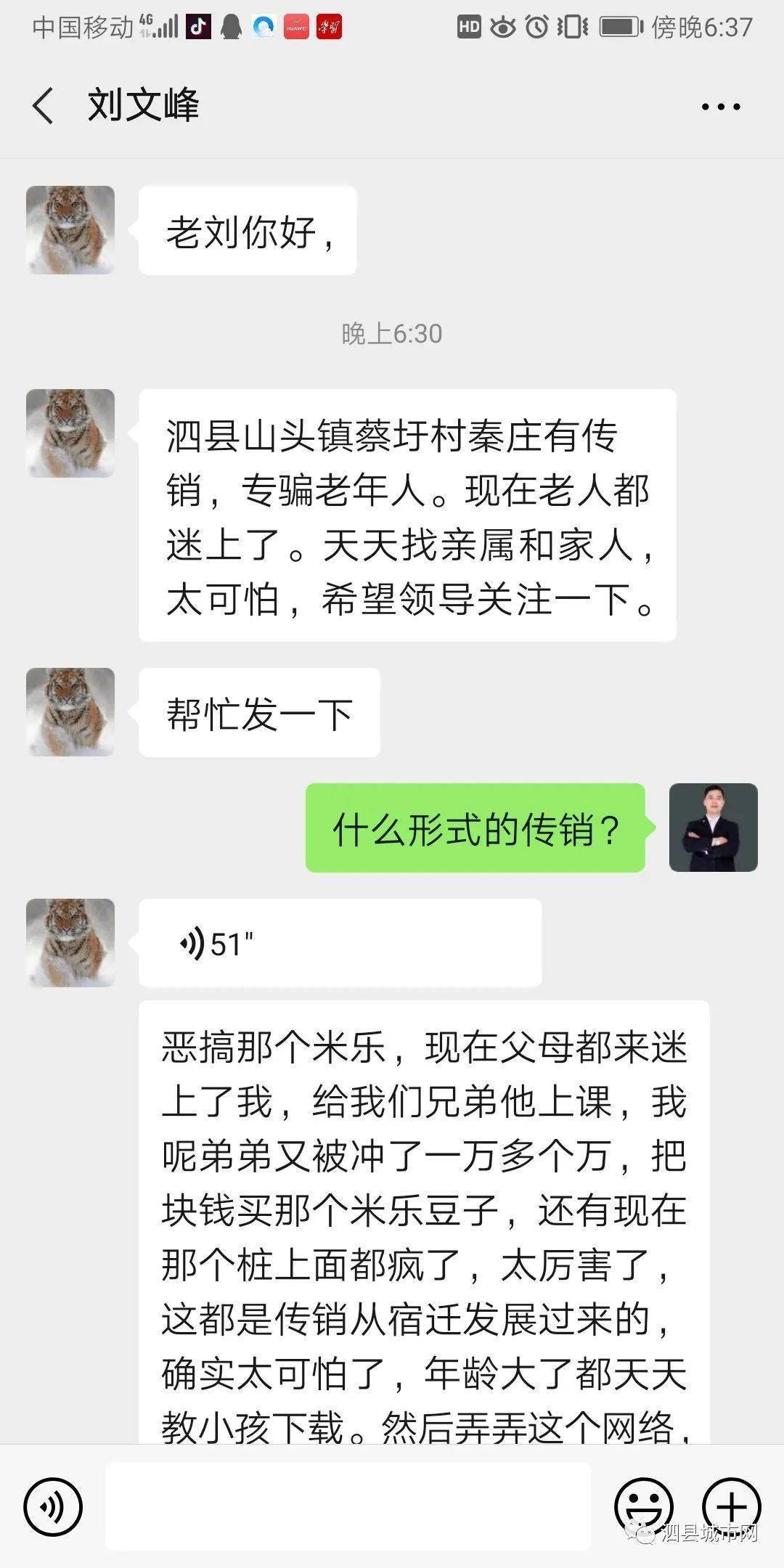Play the 51-second voice message
The image size is (784, 1568).
click(340, 943)
